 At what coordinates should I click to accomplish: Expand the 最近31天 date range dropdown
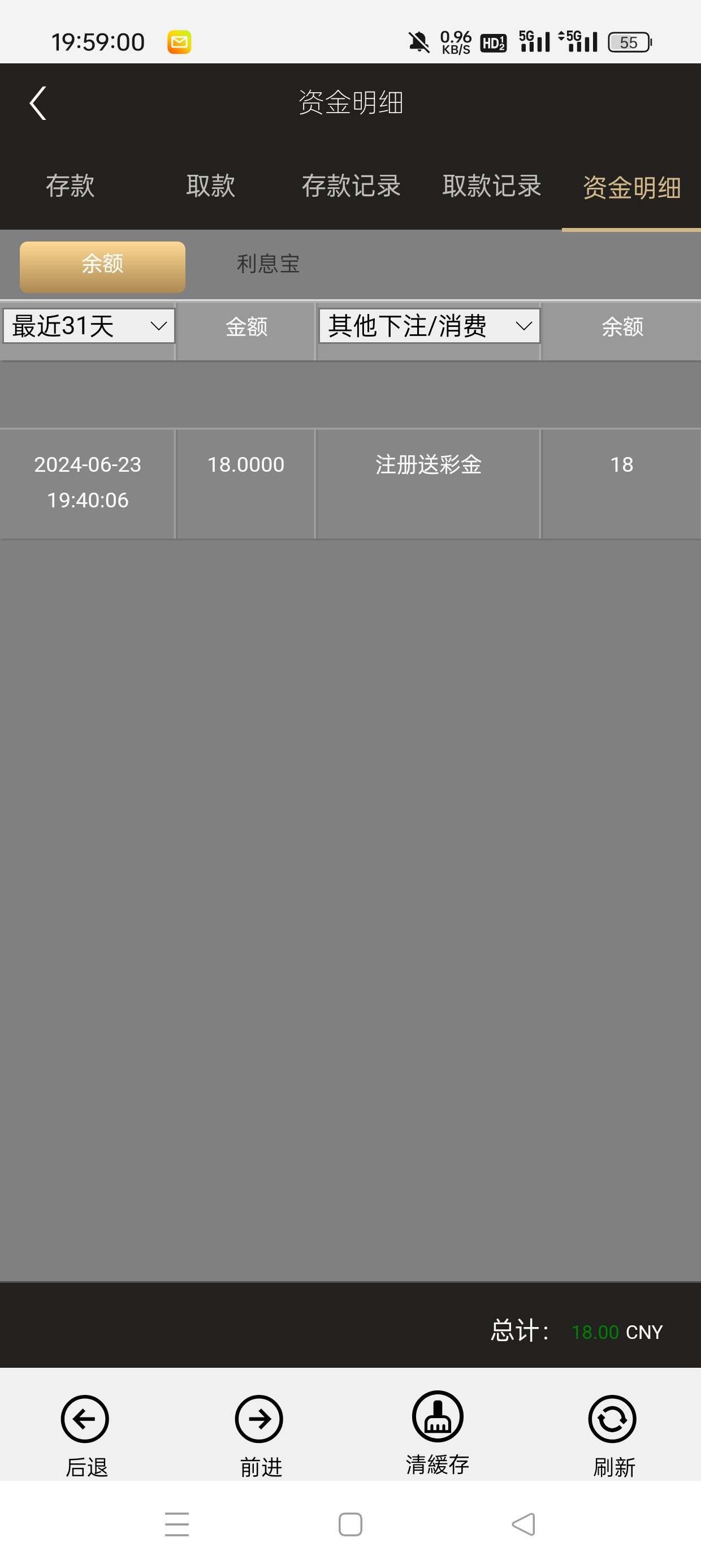[x=89, y=326]
